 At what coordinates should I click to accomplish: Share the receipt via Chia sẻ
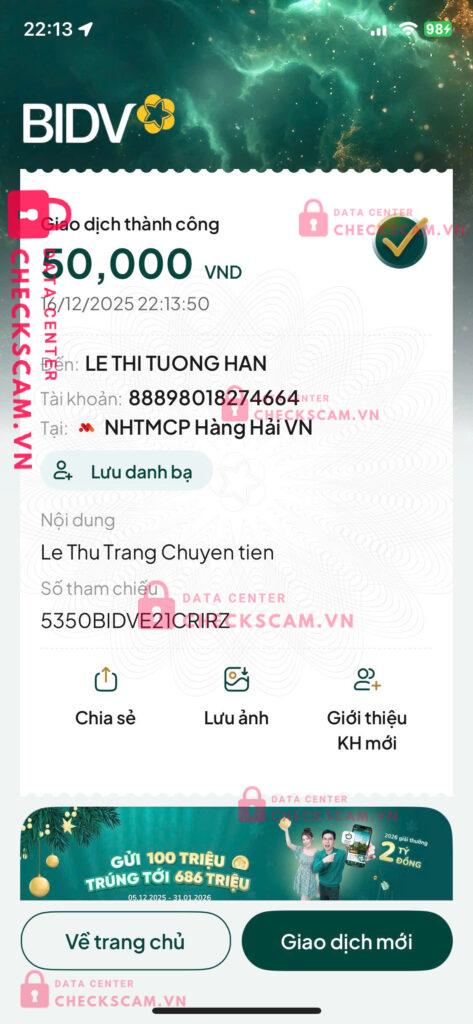pos(105,696)
